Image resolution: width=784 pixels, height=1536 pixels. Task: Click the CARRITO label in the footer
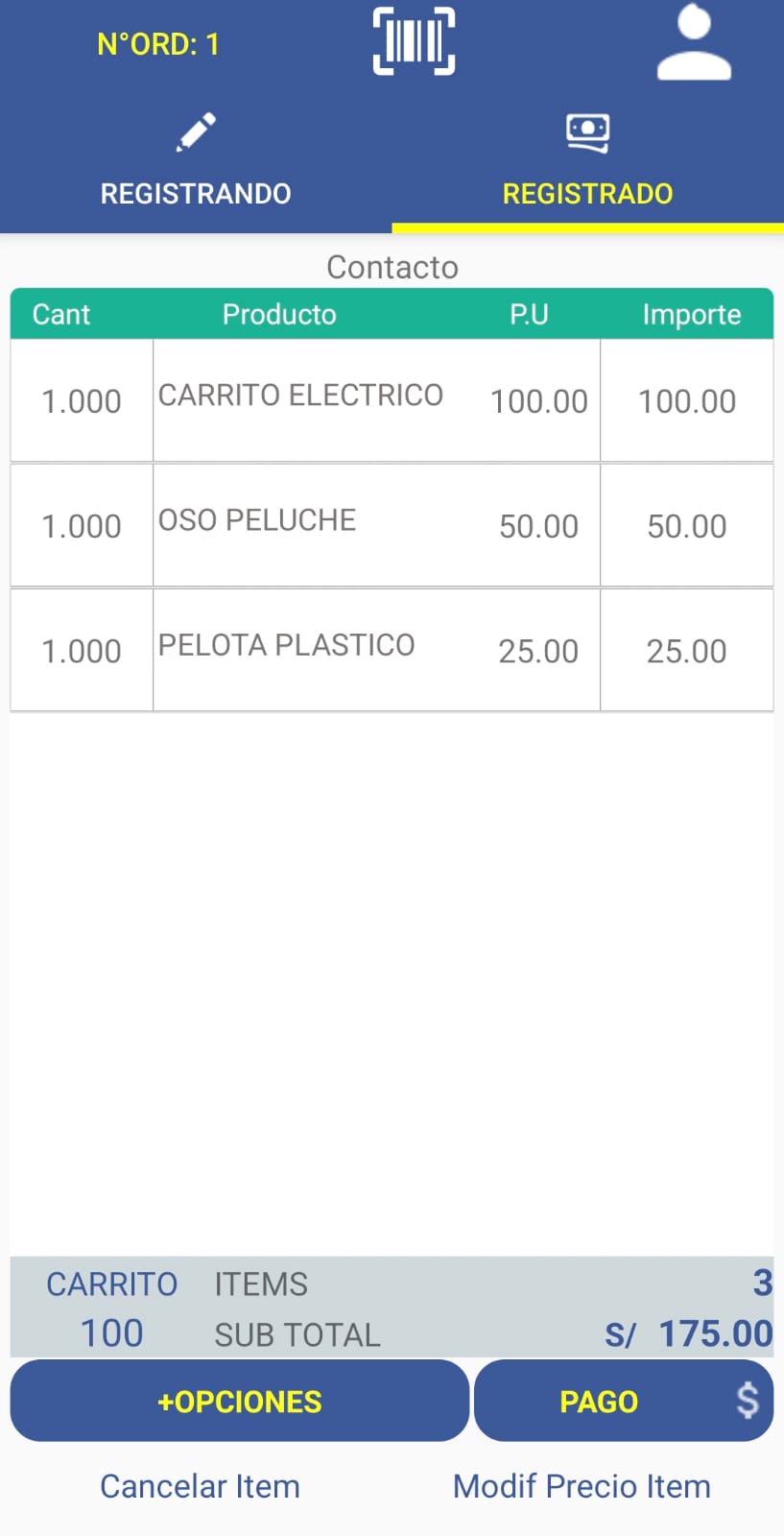111,1284
